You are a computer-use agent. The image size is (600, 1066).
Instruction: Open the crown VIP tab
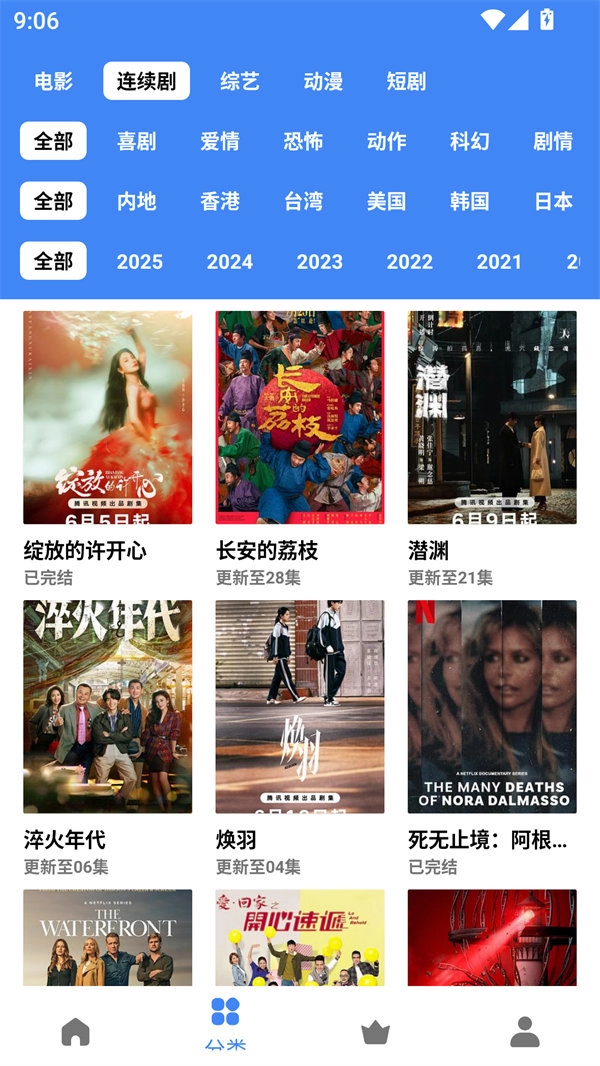(x=375, y=1031)
